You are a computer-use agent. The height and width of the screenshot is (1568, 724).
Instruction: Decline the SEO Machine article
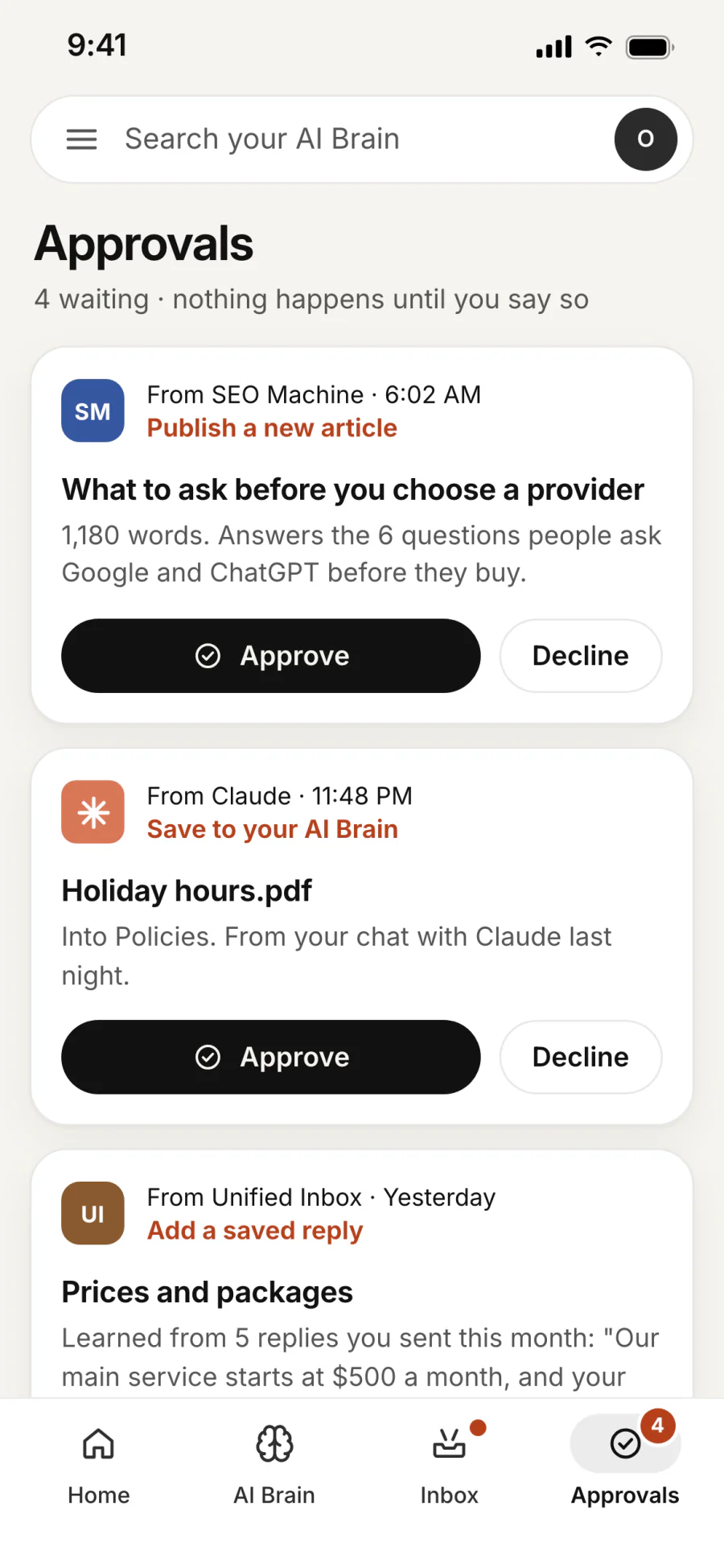tap(581, 655)
